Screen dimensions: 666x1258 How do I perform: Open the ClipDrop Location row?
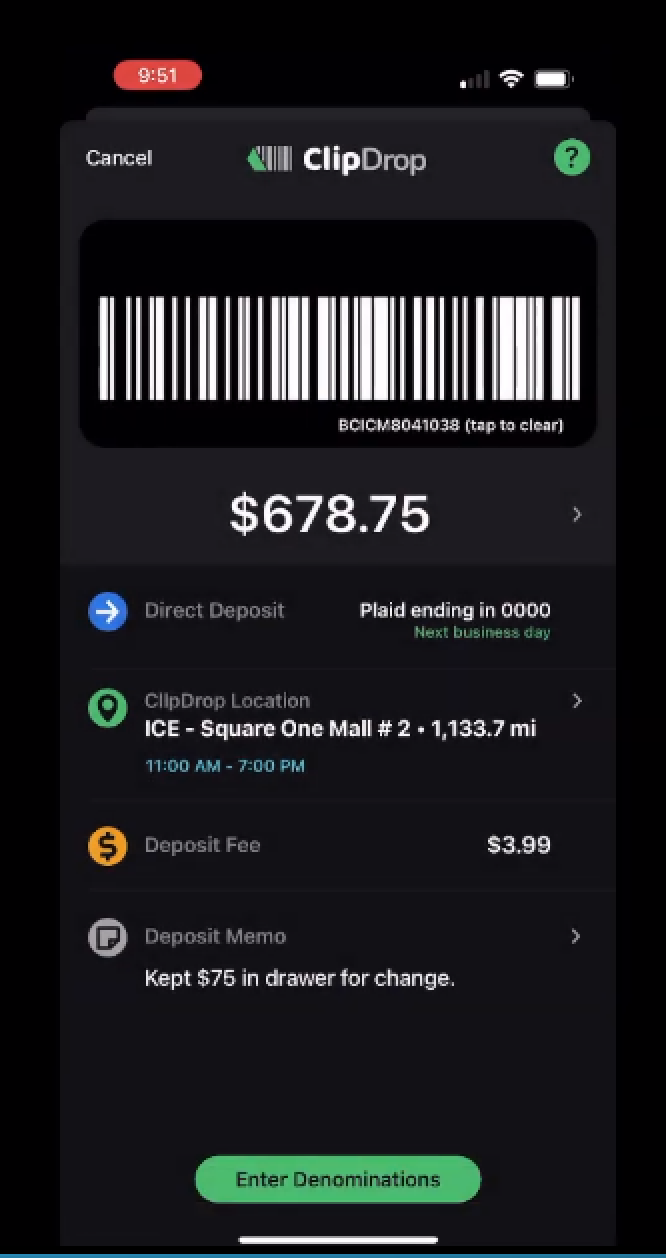tap(338, 733)
